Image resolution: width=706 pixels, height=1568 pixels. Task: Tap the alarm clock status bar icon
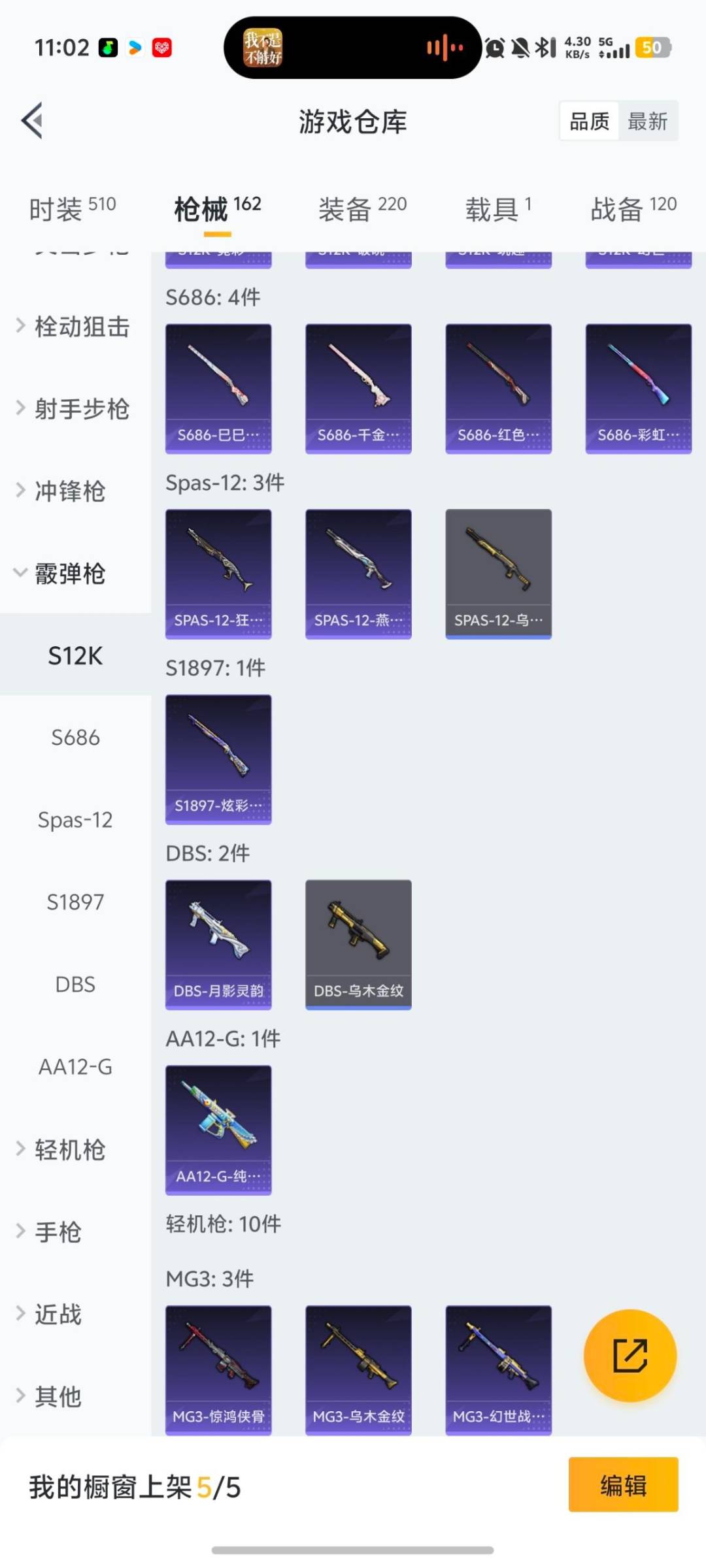(495, 47)
